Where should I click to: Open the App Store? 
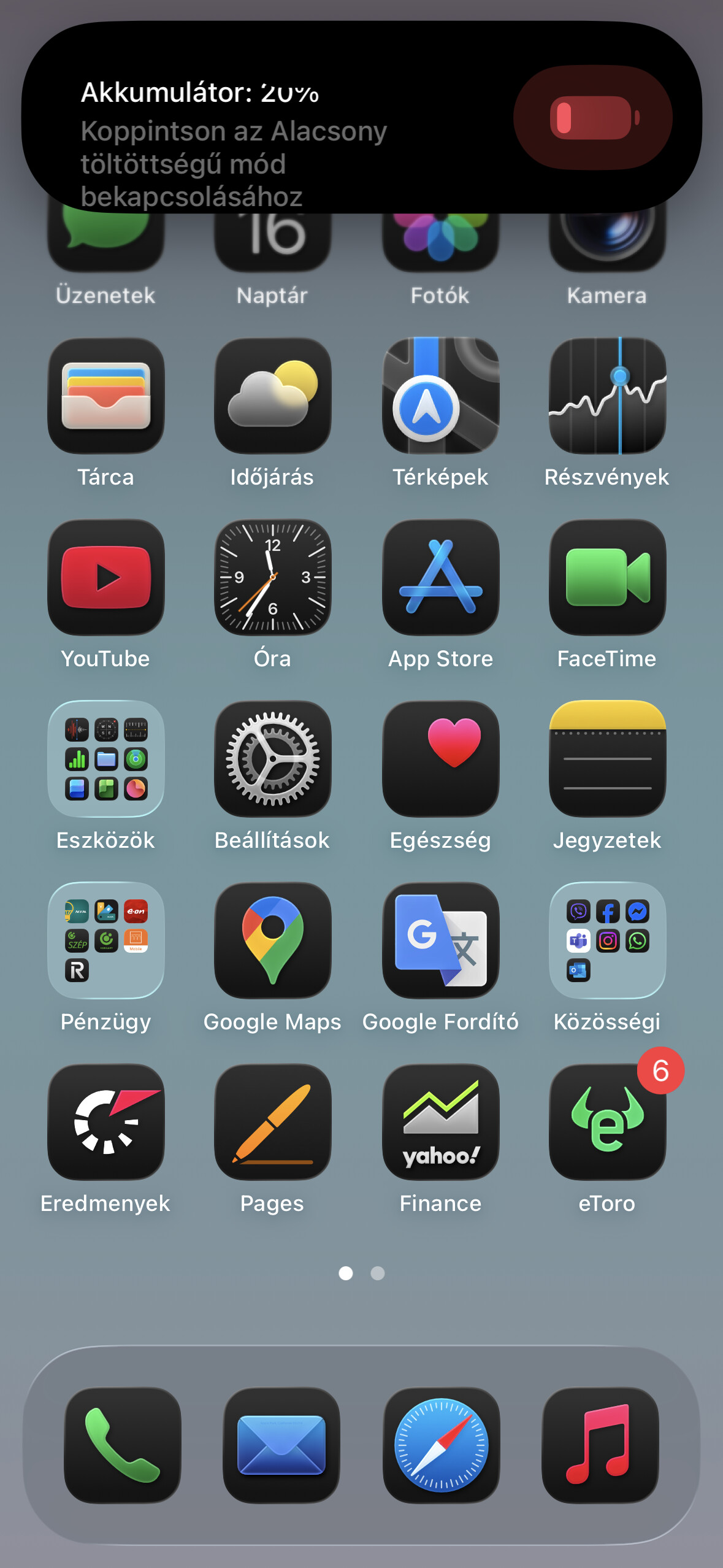440,577
